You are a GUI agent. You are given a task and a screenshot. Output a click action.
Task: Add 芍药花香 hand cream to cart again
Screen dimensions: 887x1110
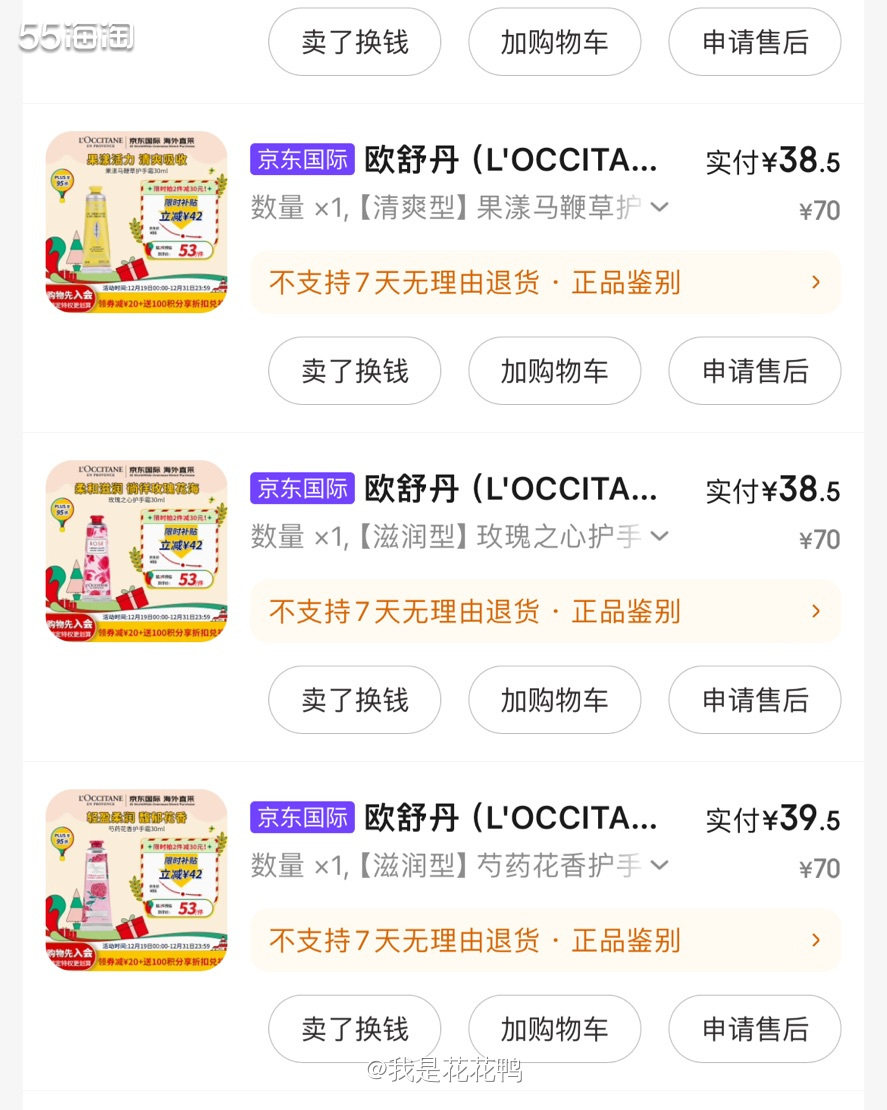click(554, 1029)
